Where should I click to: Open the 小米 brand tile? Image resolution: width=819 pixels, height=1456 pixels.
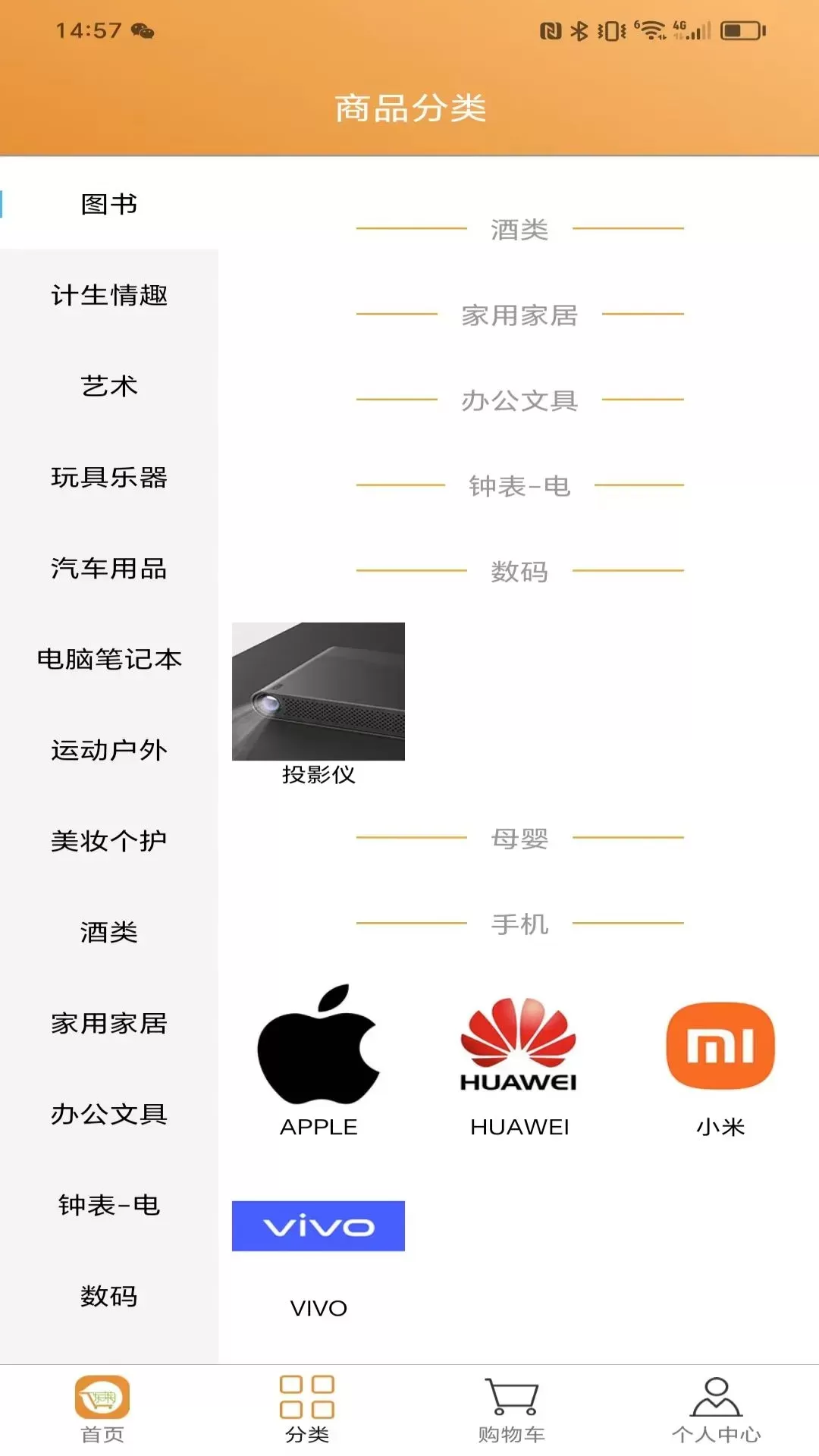pyautogui.click(x=720, y=1058)
